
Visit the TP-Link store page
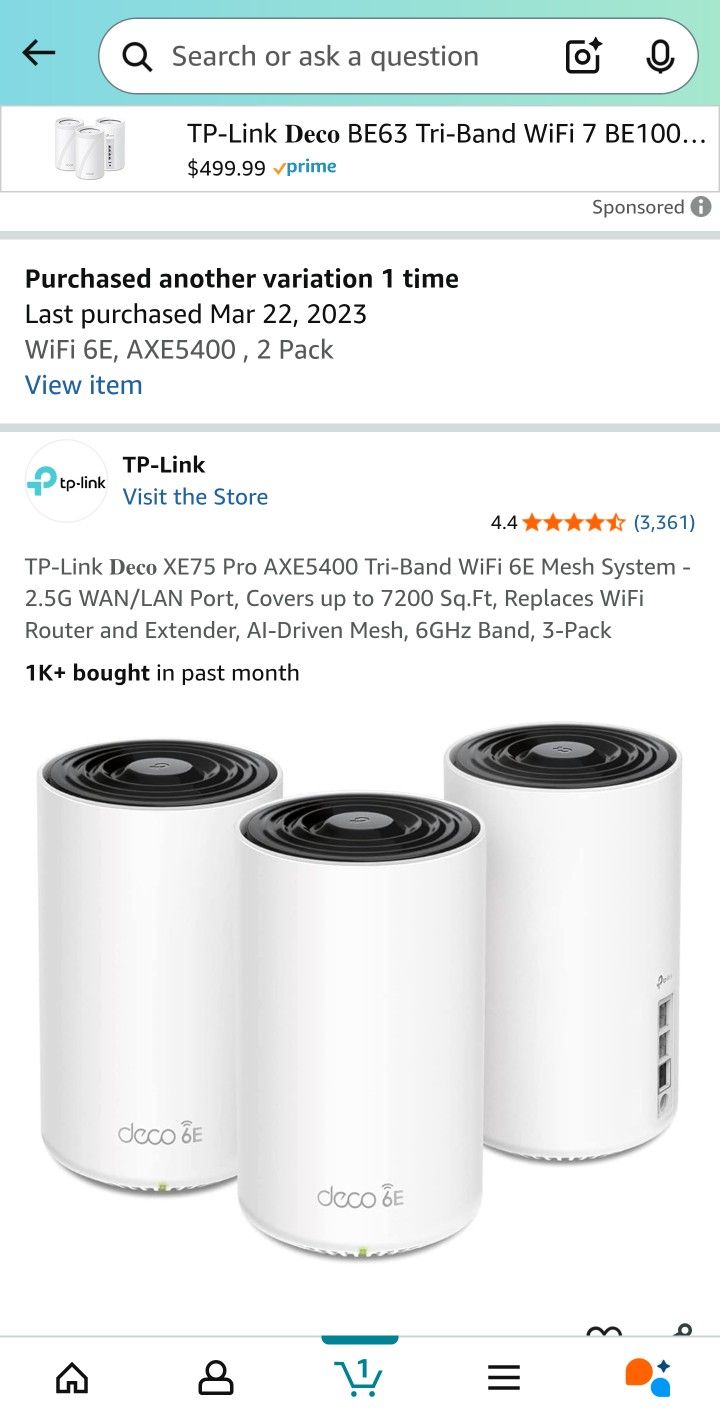pos(195,496)
